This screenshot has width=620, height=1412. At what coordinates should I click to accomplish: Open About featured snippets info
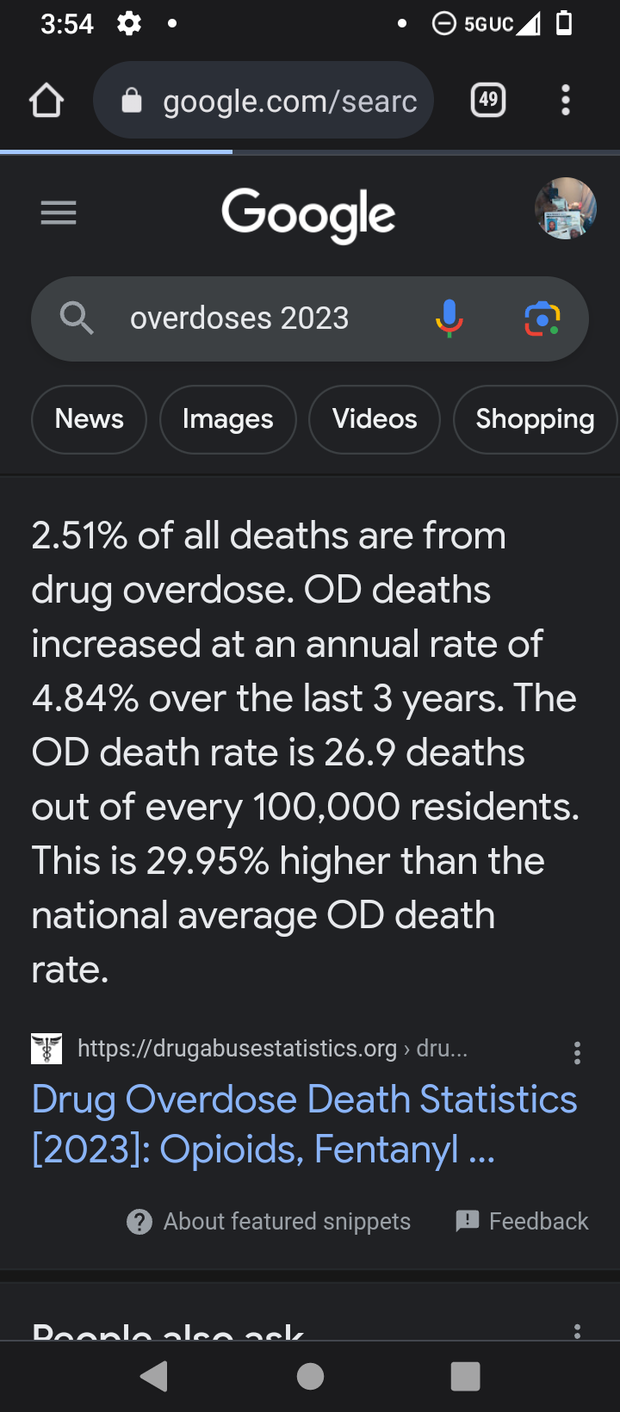(269, 1221)
